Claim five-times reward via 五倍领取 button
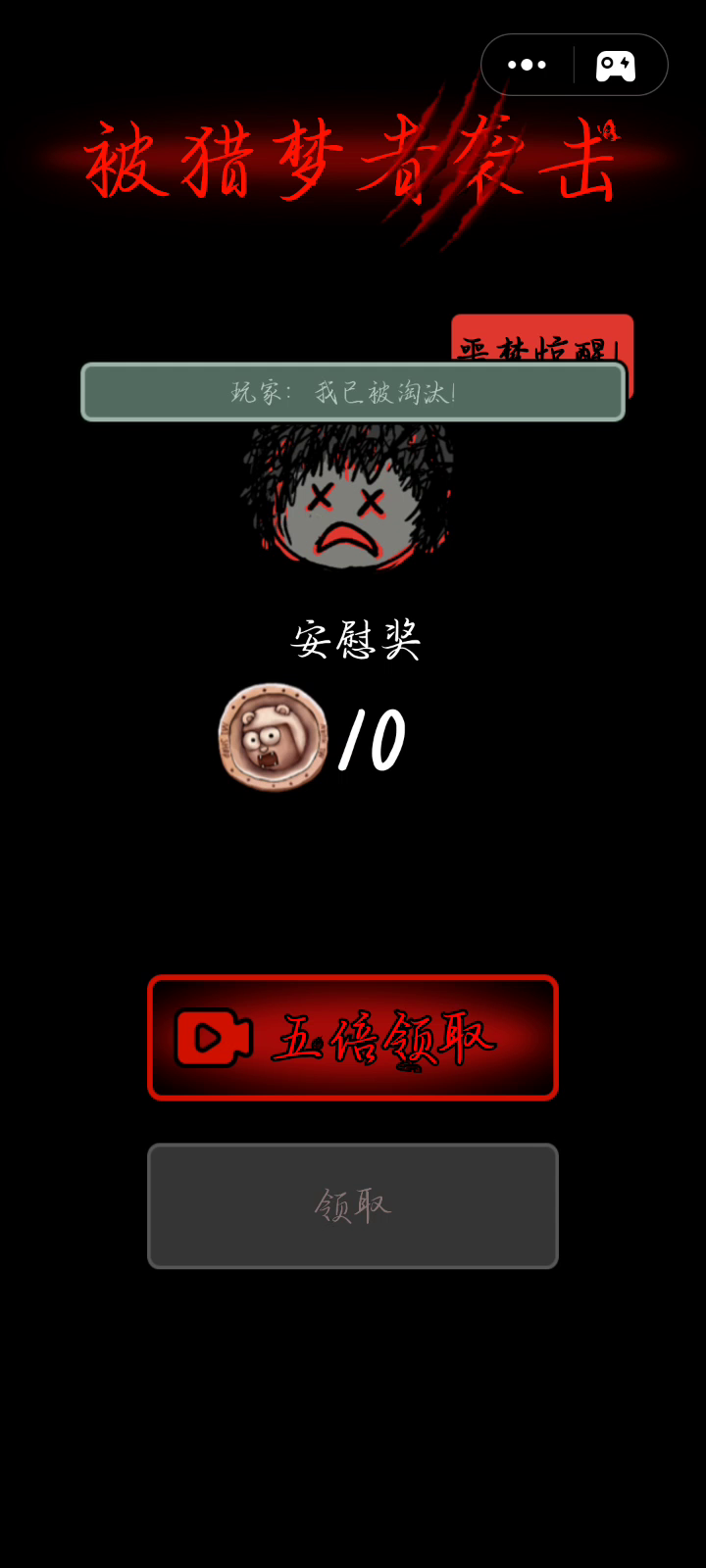Image resolution: width=706 pixels, height=1568 pixels. pos(353,1038)
